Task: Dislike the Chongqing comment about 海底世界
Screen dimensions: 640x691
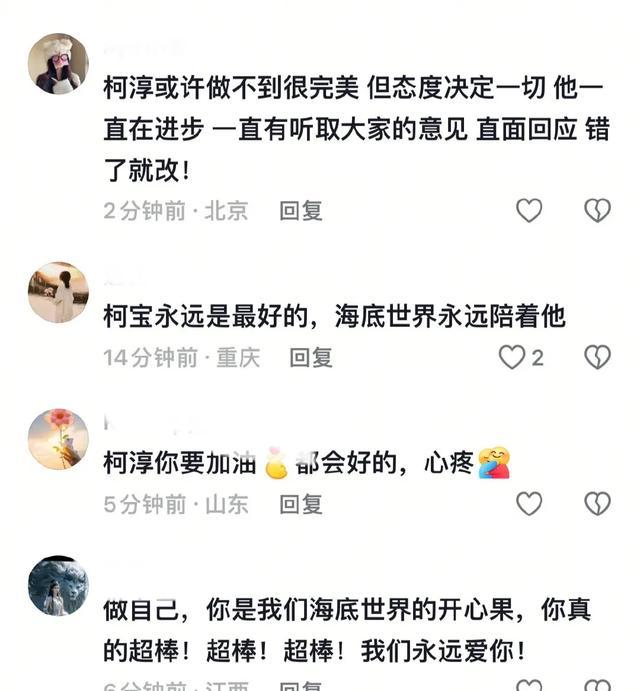Action: [x=597, y=358]
